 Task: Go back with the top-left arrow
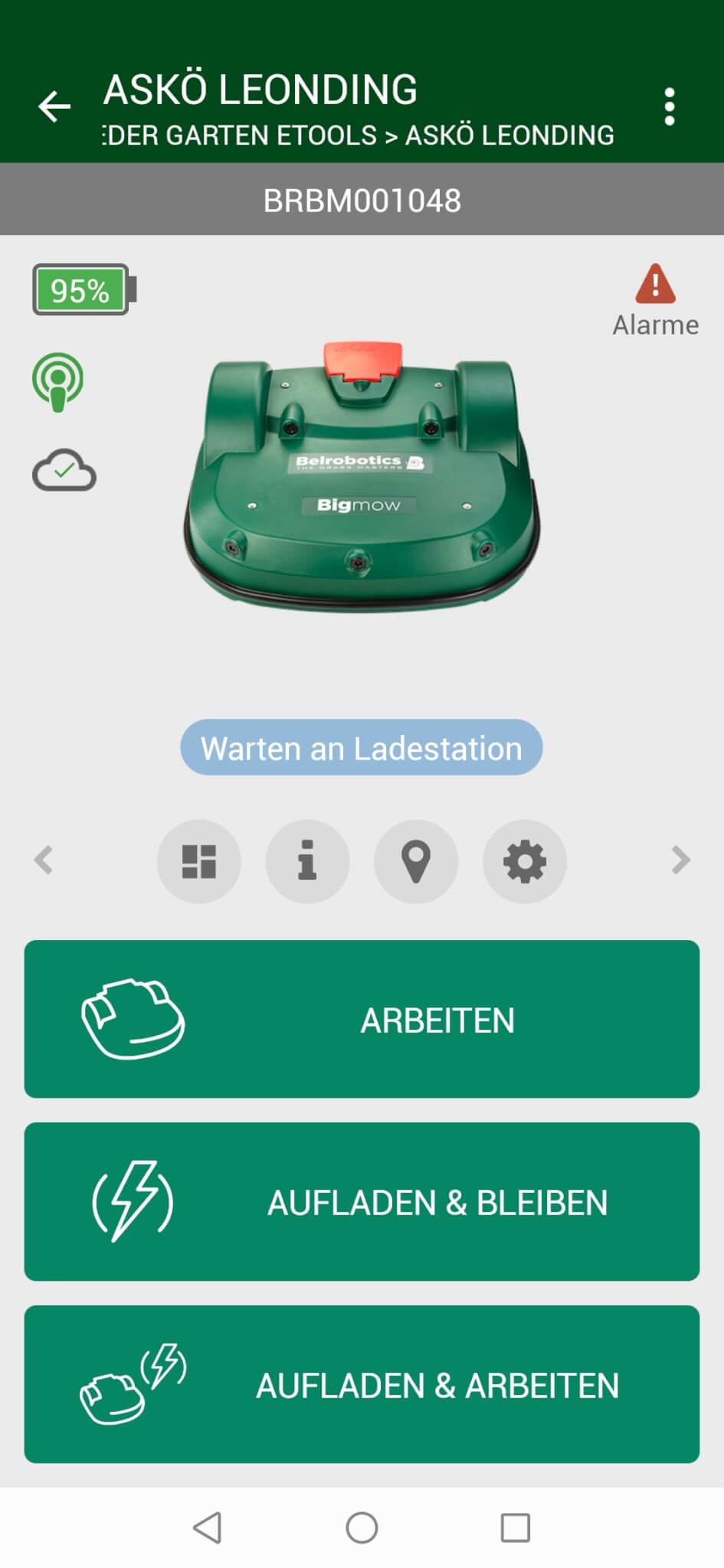(x=54, y=106)
